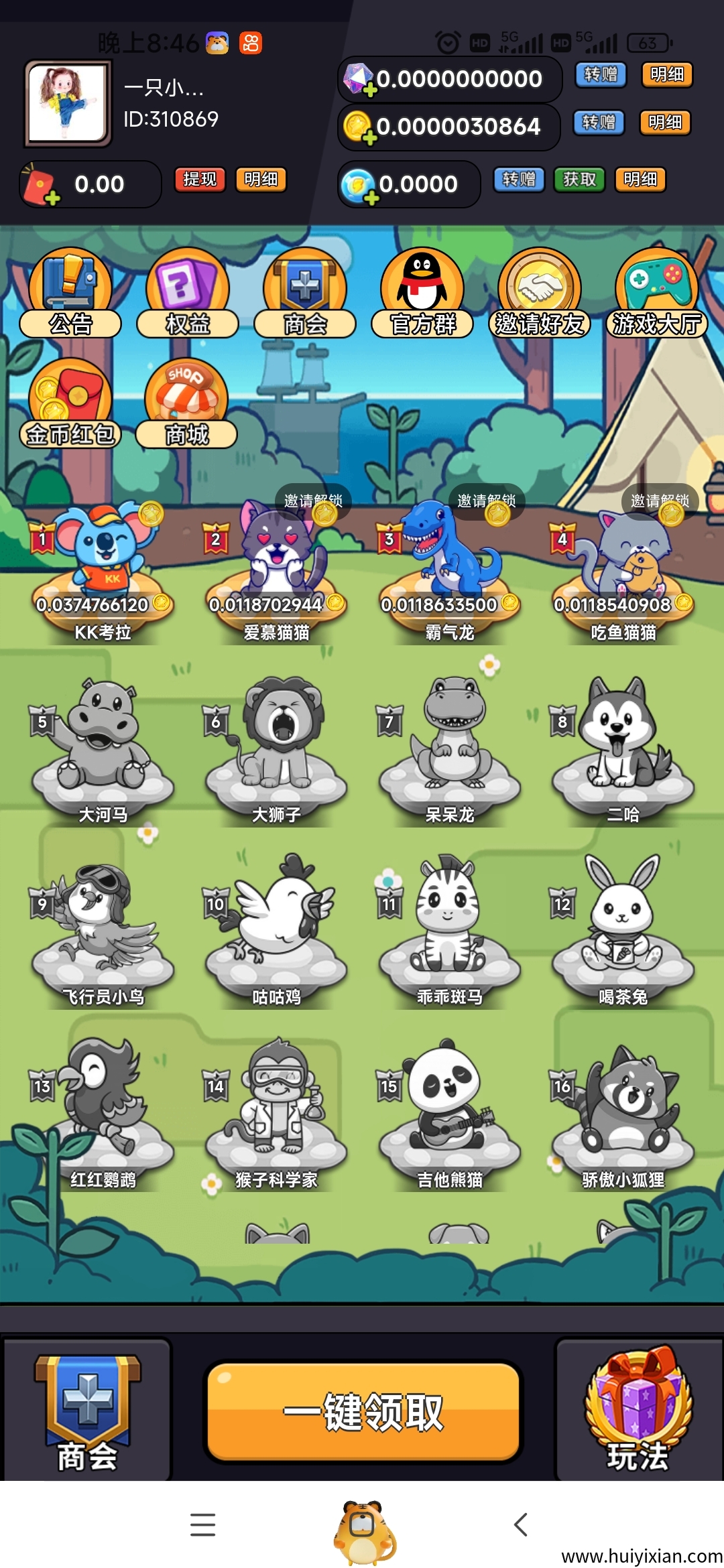Screen dimensions: 724x1568
Task: View 明细 for the gold coin balance
Action: coord(665,123)
